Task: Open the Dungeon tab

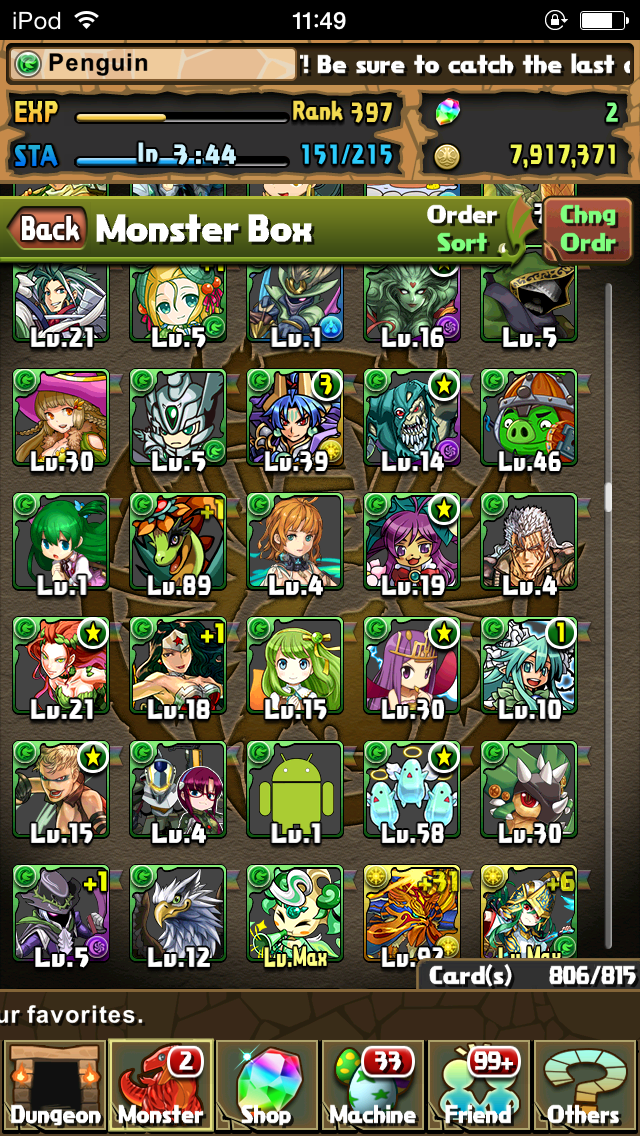Action: click(x=53, y=1085)
